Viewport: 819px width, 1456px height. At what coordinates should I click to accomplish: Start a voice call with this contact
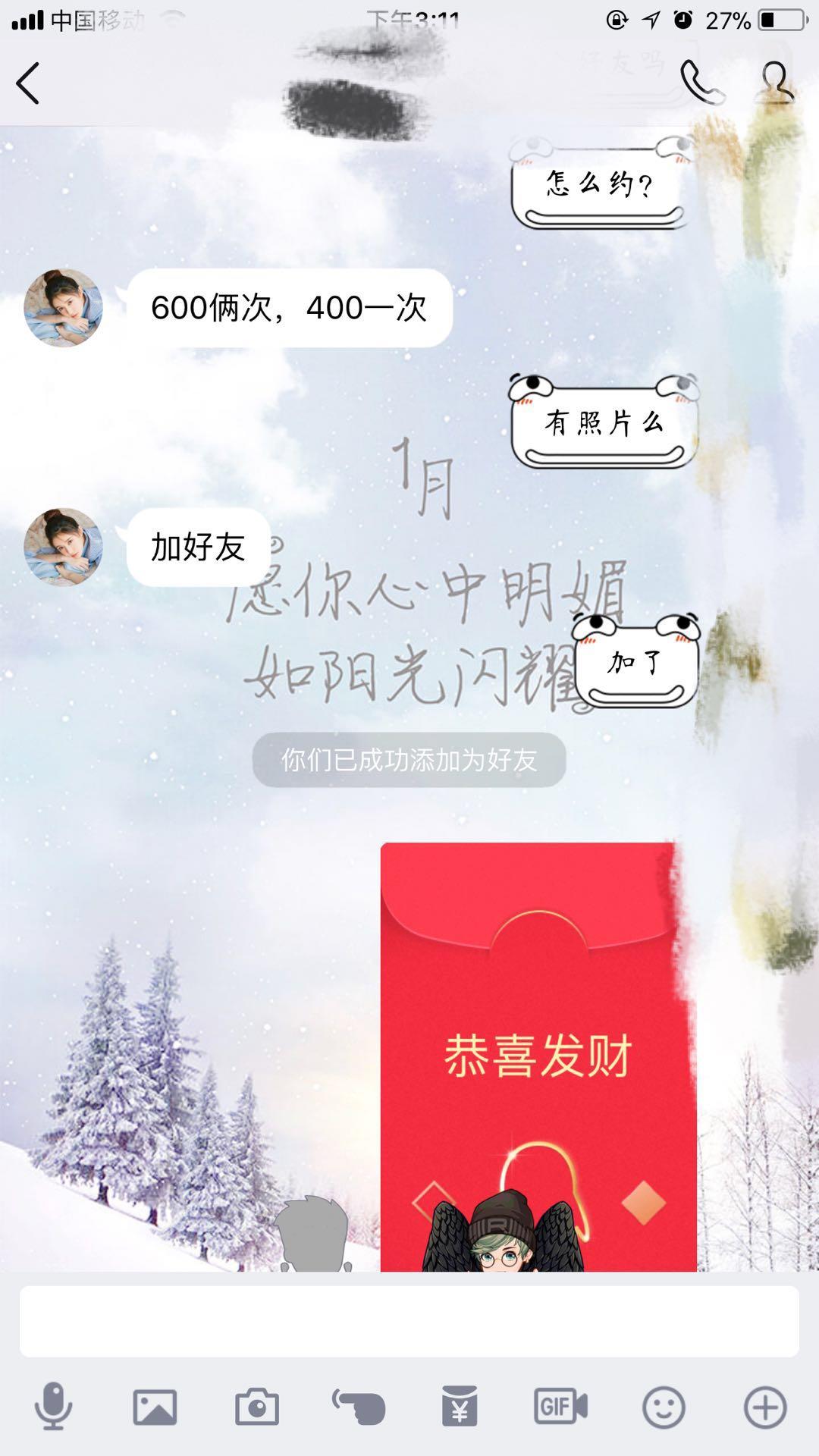coord(701,82)
